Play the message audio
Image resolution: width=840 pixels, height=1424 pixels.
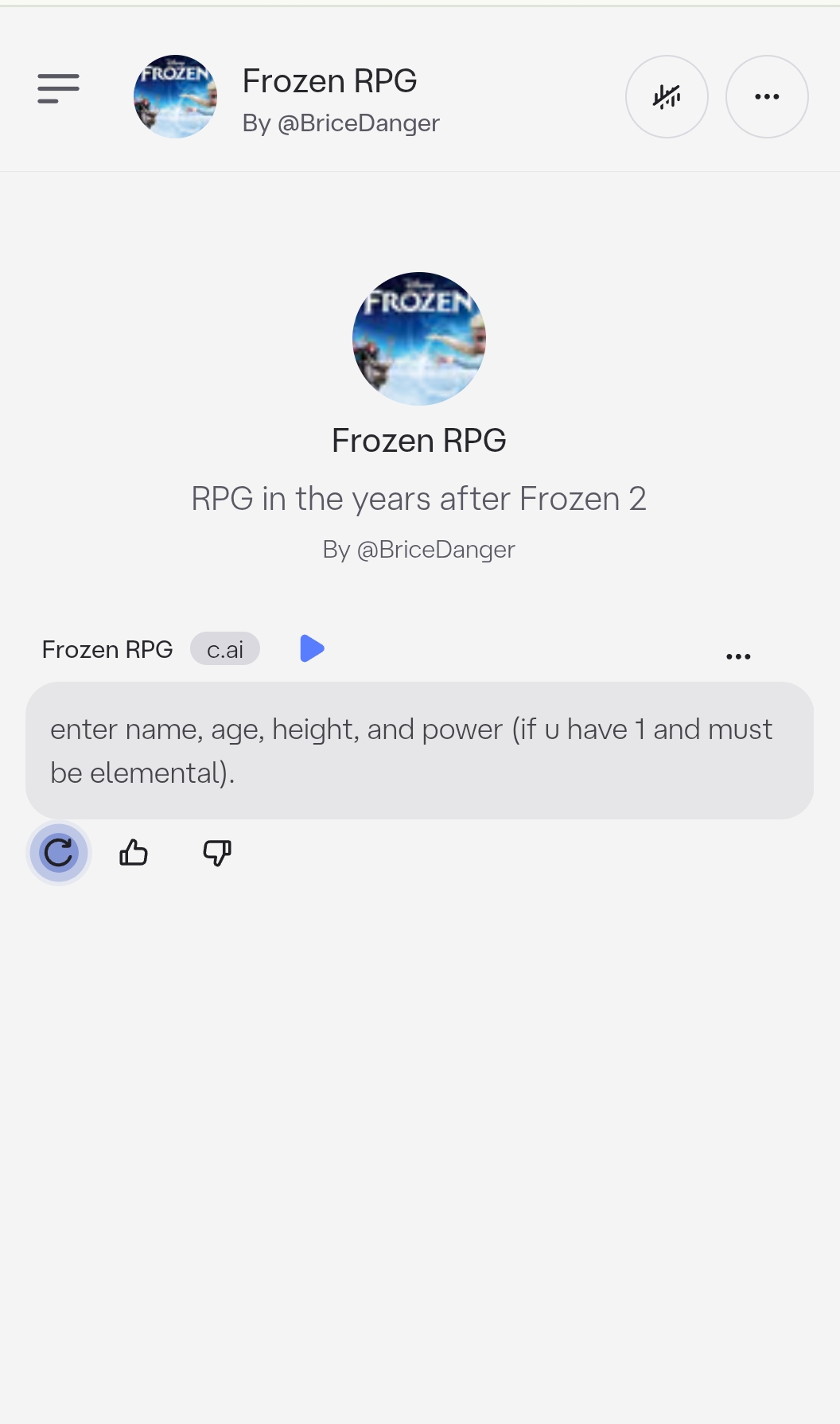pyautogui.click(x=312, y=648)
